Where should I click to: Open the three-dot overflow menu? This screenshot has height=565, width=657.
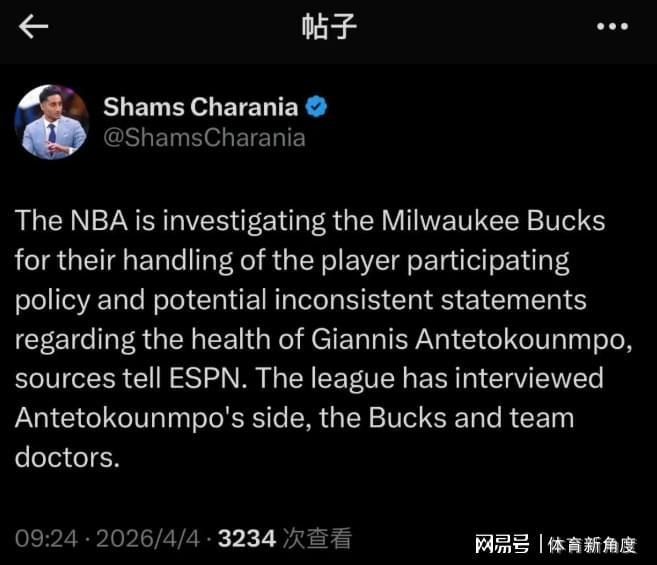click(612, 27)
